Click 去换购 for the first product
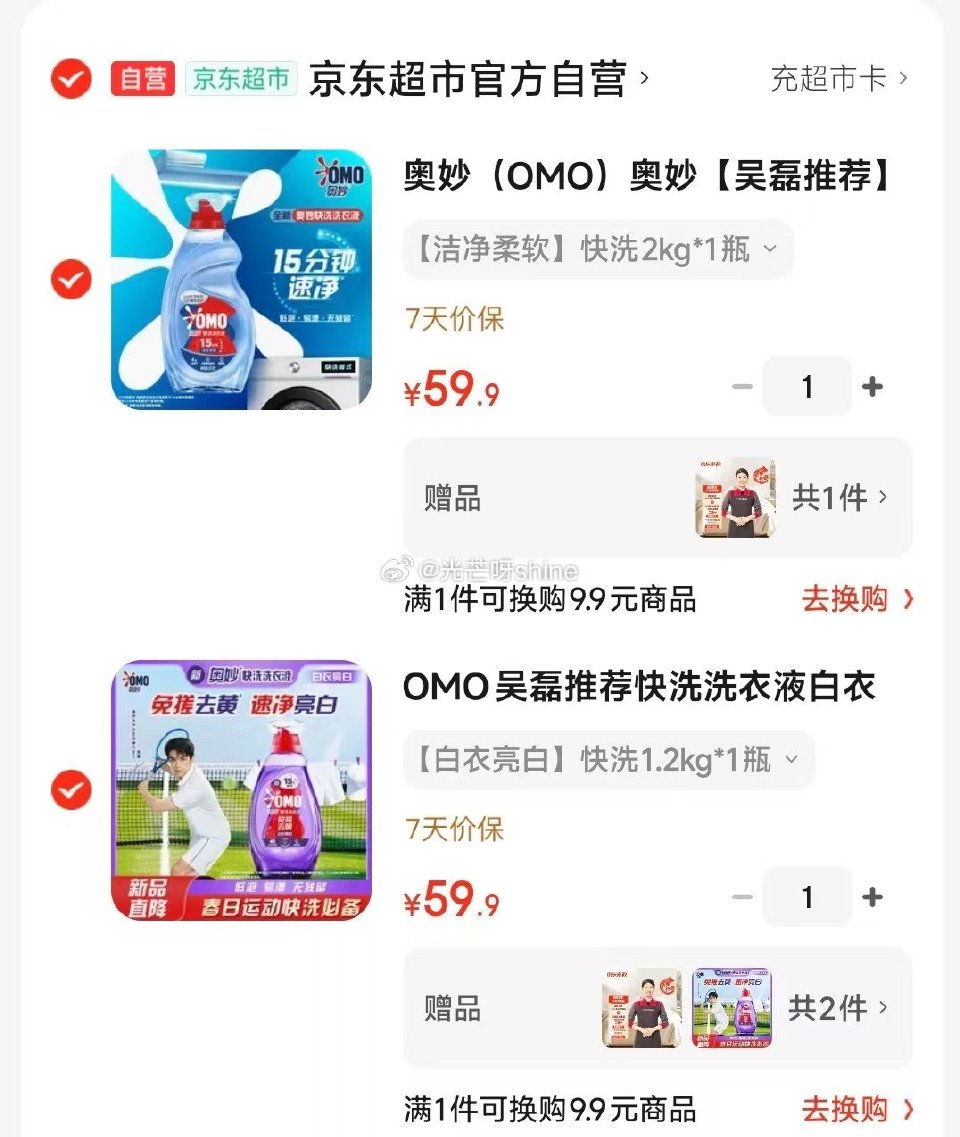960x1137 pixels. tap(845, 598)
